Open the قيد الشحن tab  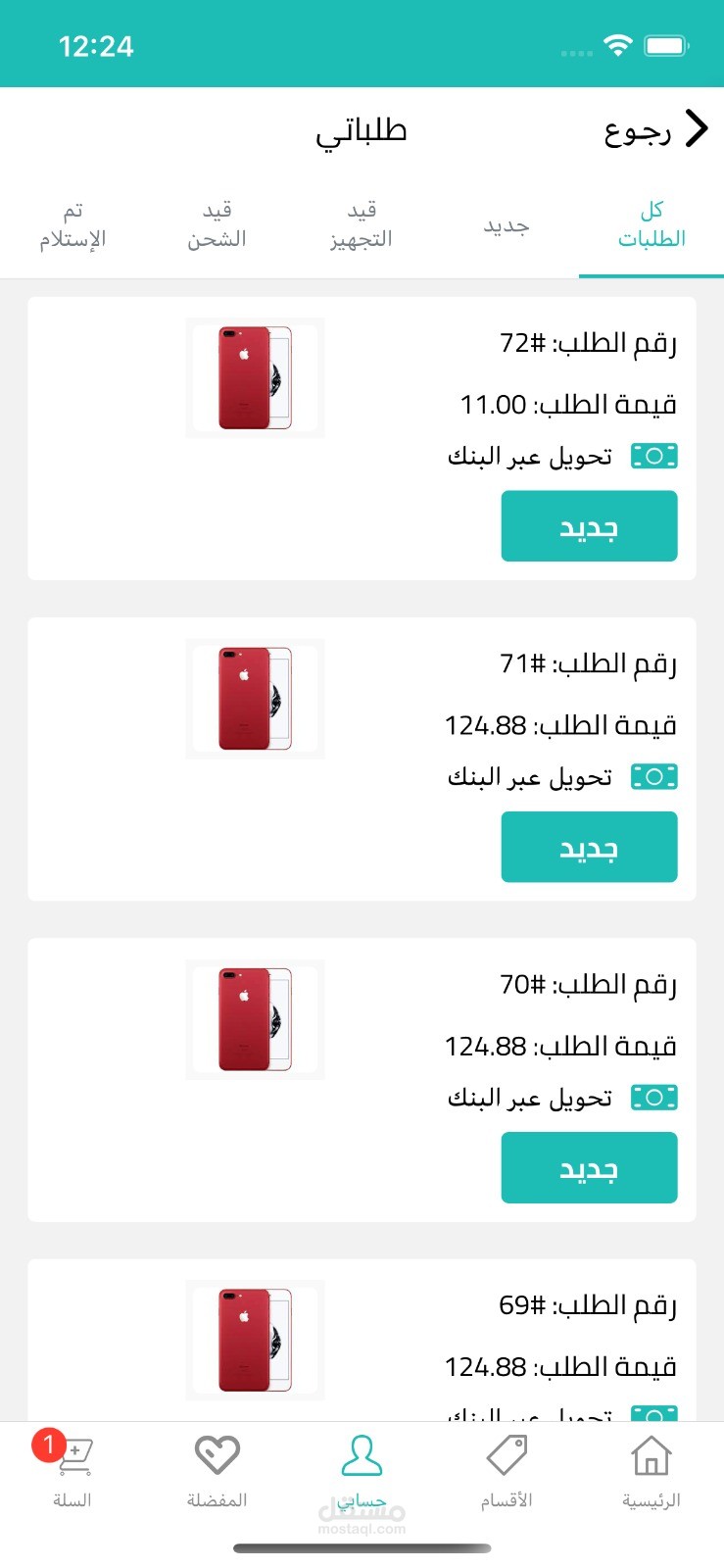(x=217, y=225)
